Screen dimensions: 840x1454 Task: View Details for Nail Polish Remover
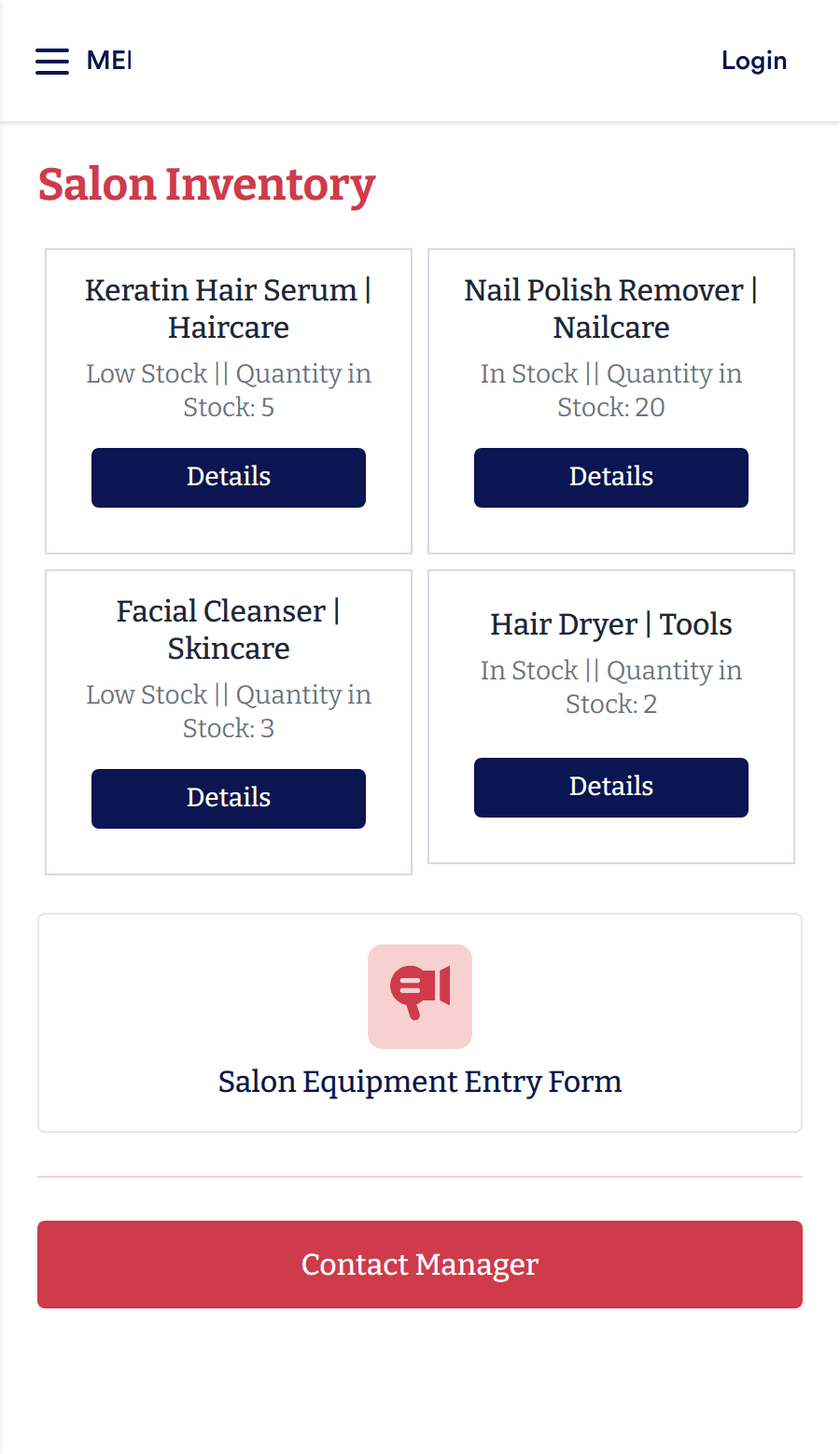point(610,477)
